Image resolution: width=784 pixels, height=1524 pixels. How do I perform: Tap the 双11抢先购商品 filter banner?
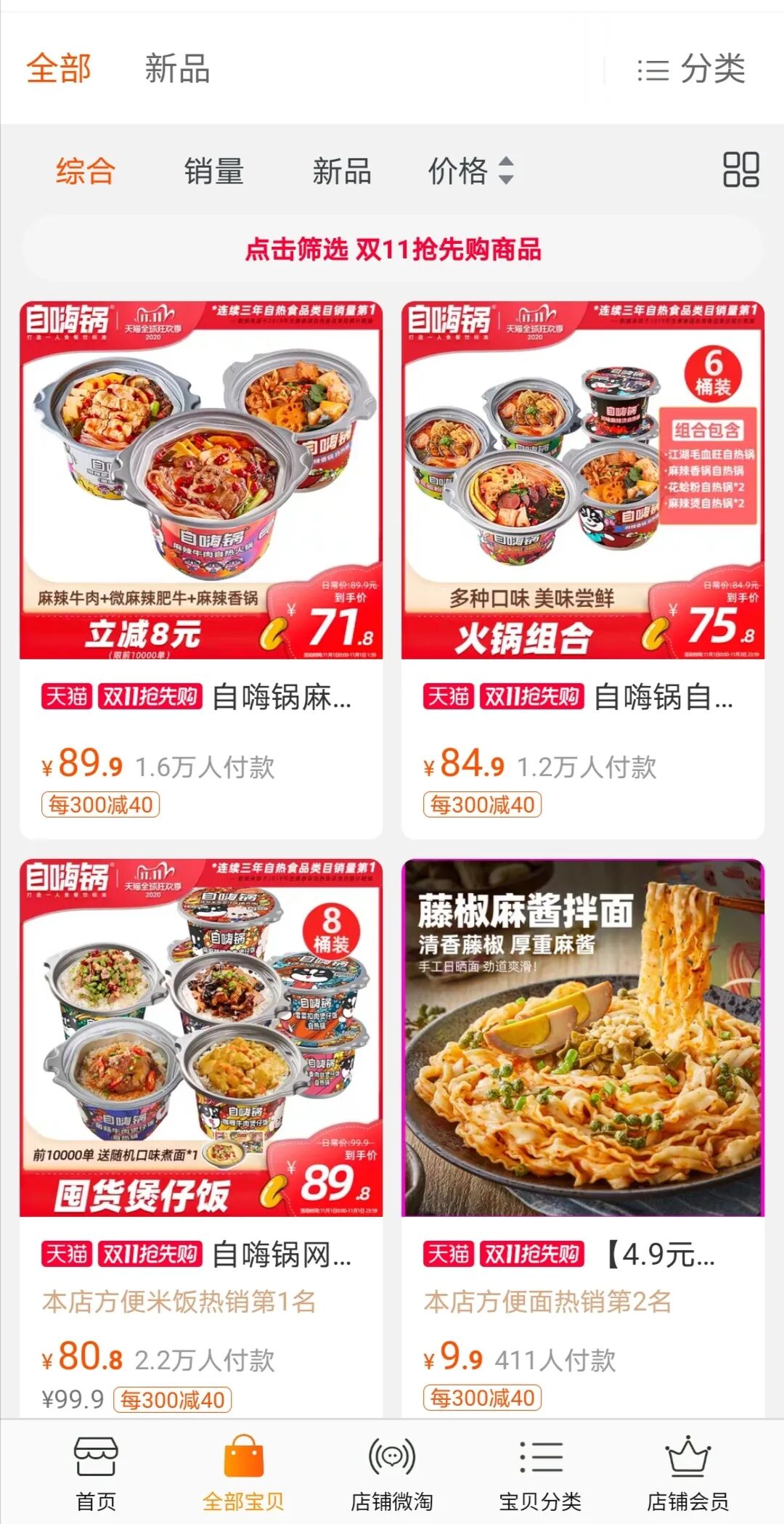click(392, 249)
